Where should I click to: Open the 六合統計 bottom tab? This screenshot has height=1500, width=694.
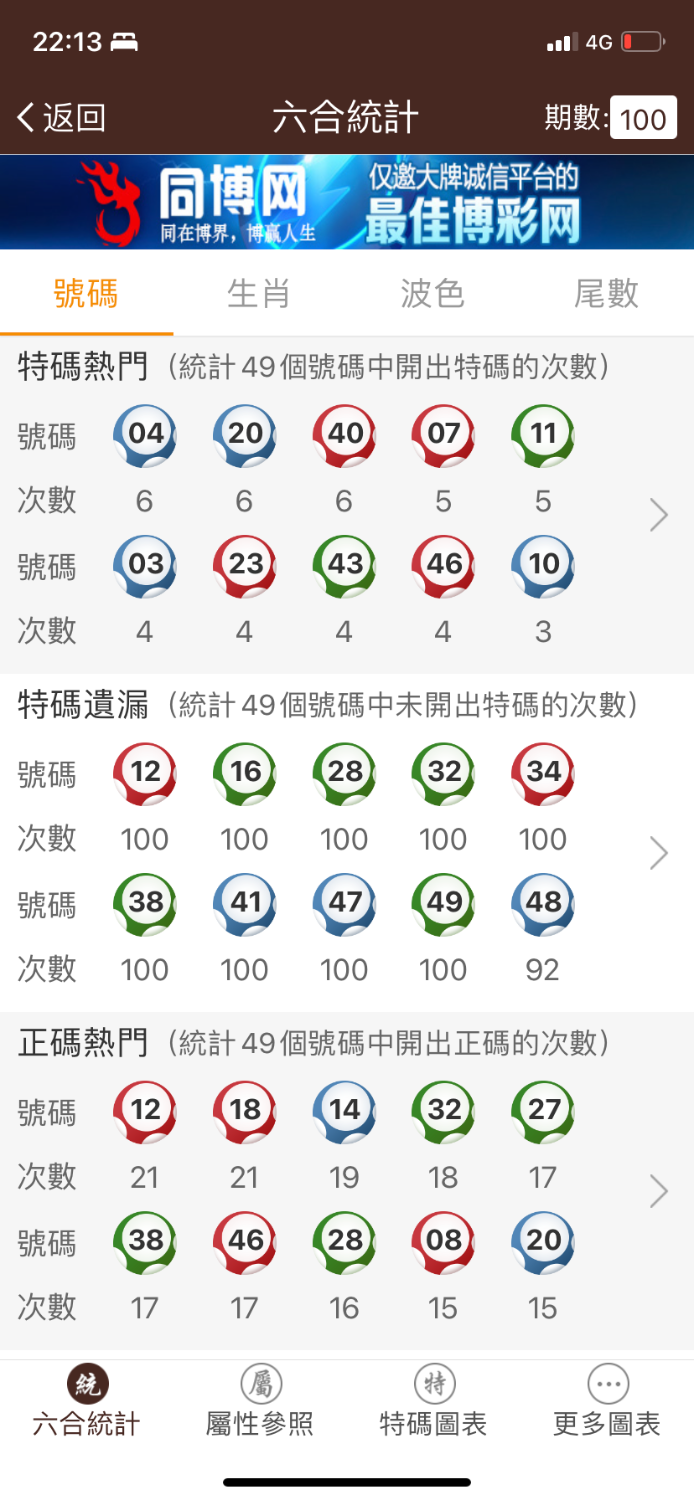coord(87,1403)
